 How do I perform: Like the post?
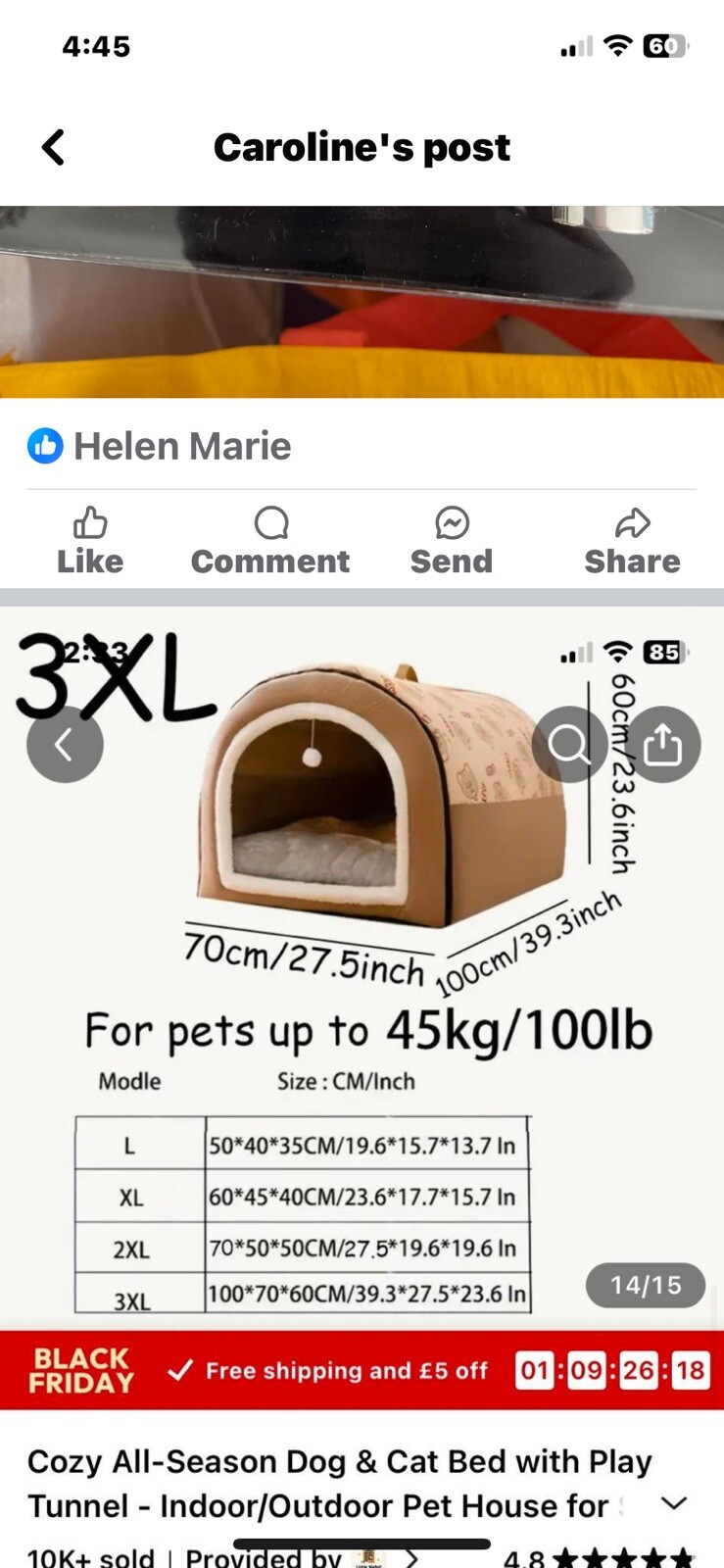coord(90,541)
